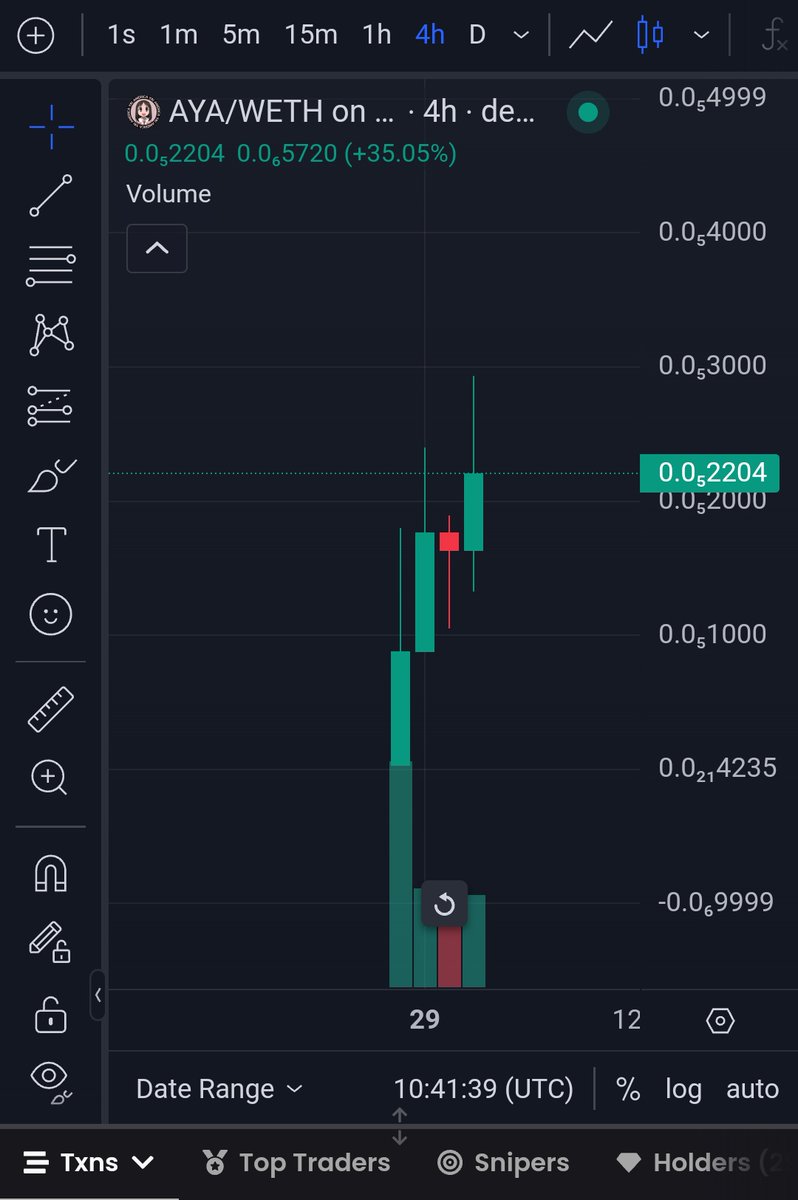
Task: Activate the ruler measure tool
Action: tap(50, 709)
